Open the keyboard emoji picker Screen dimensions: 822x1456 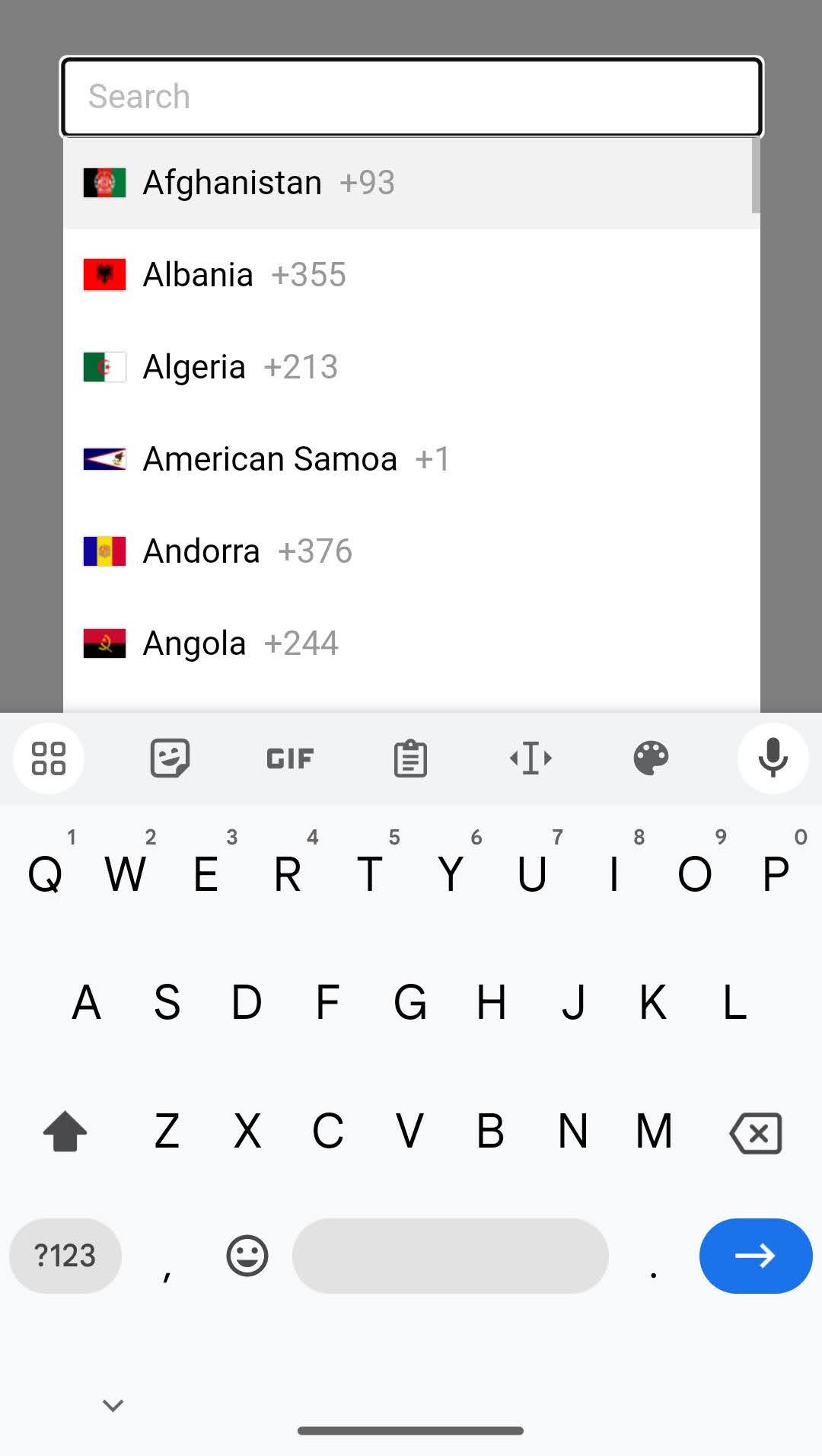[247, 1256]
